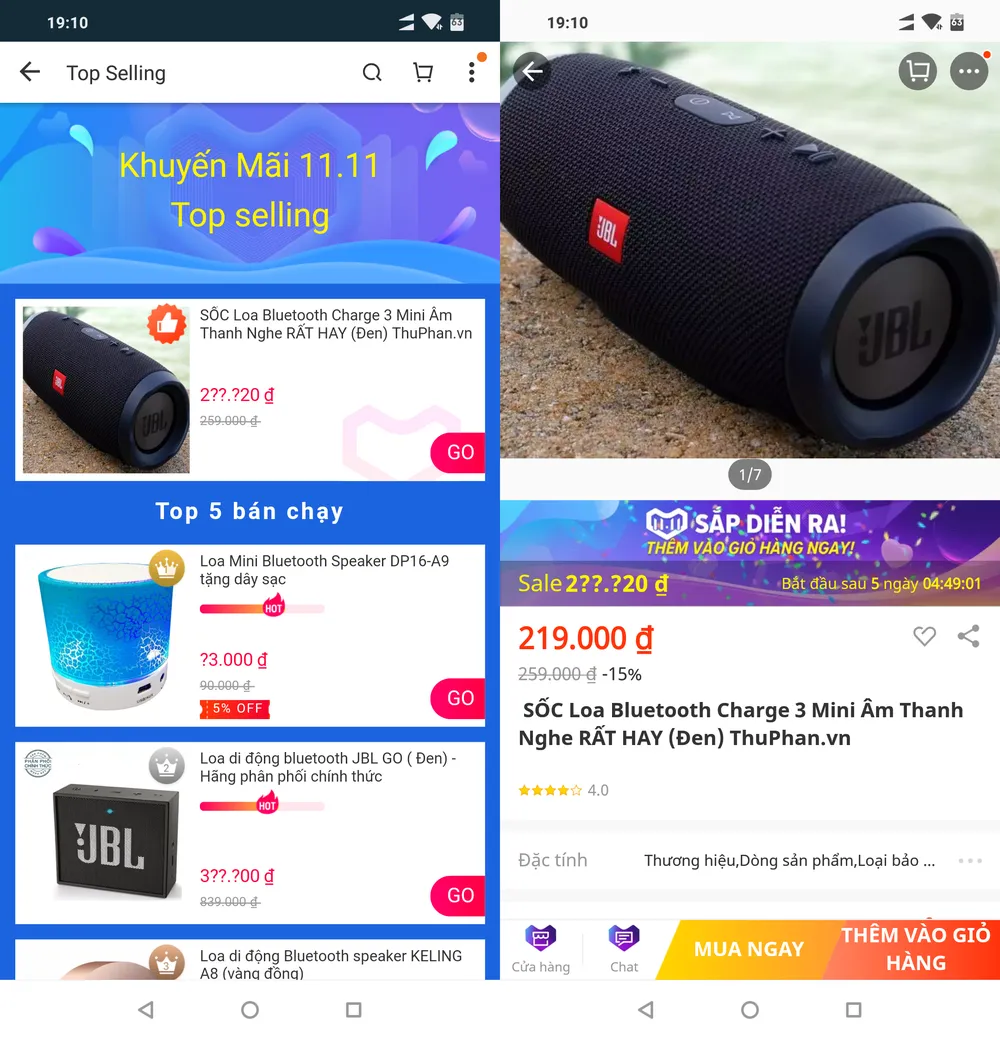This screenshot has height=1040, width=1000.
Task: Tap MUA NGAY to buy now
Action: [748, 949]
